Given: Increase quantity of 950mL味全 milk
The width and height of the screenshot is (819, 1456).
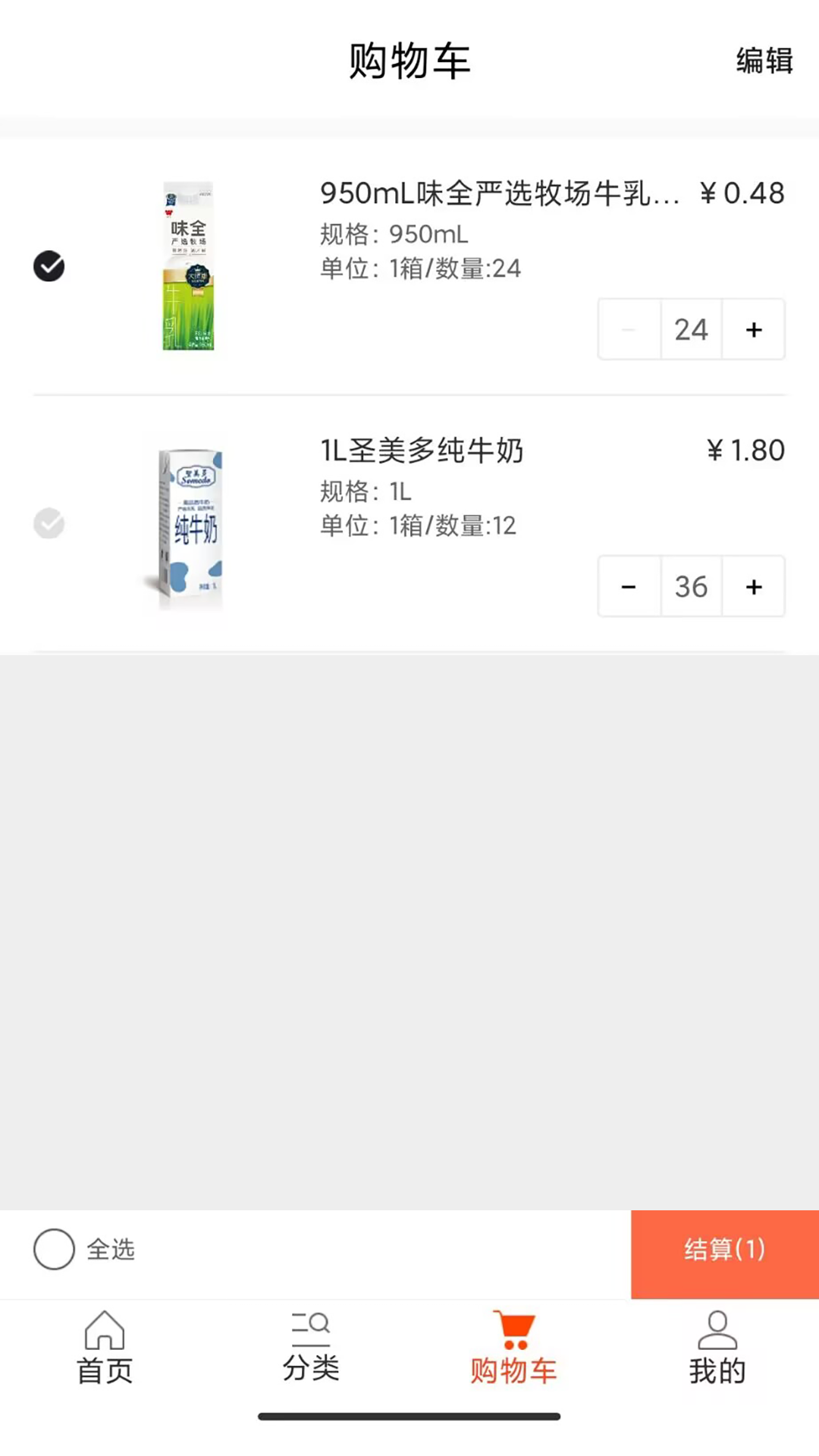Looking at the screenshot, I should 753,330.
